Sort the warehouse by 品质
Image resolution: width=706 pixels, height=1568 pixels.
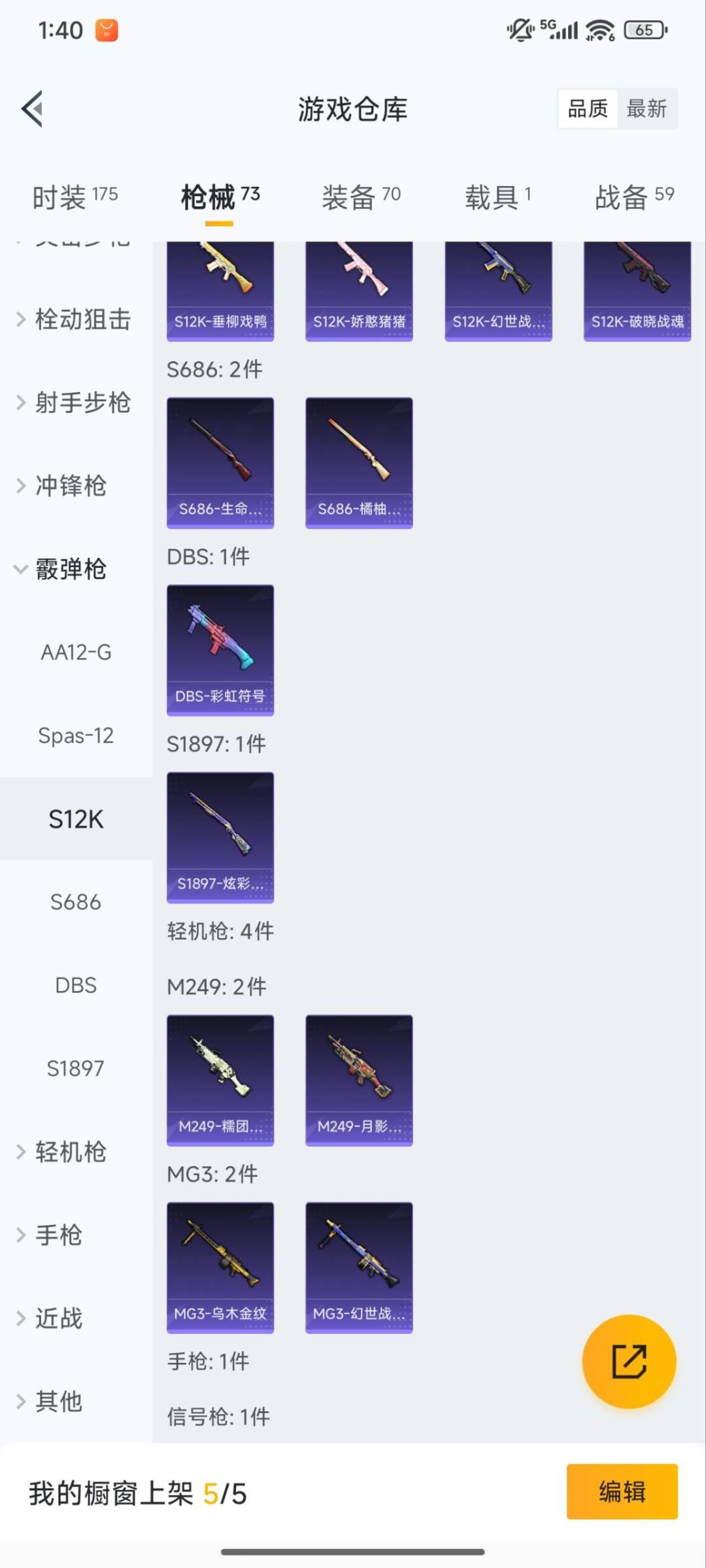click(587, 108)
